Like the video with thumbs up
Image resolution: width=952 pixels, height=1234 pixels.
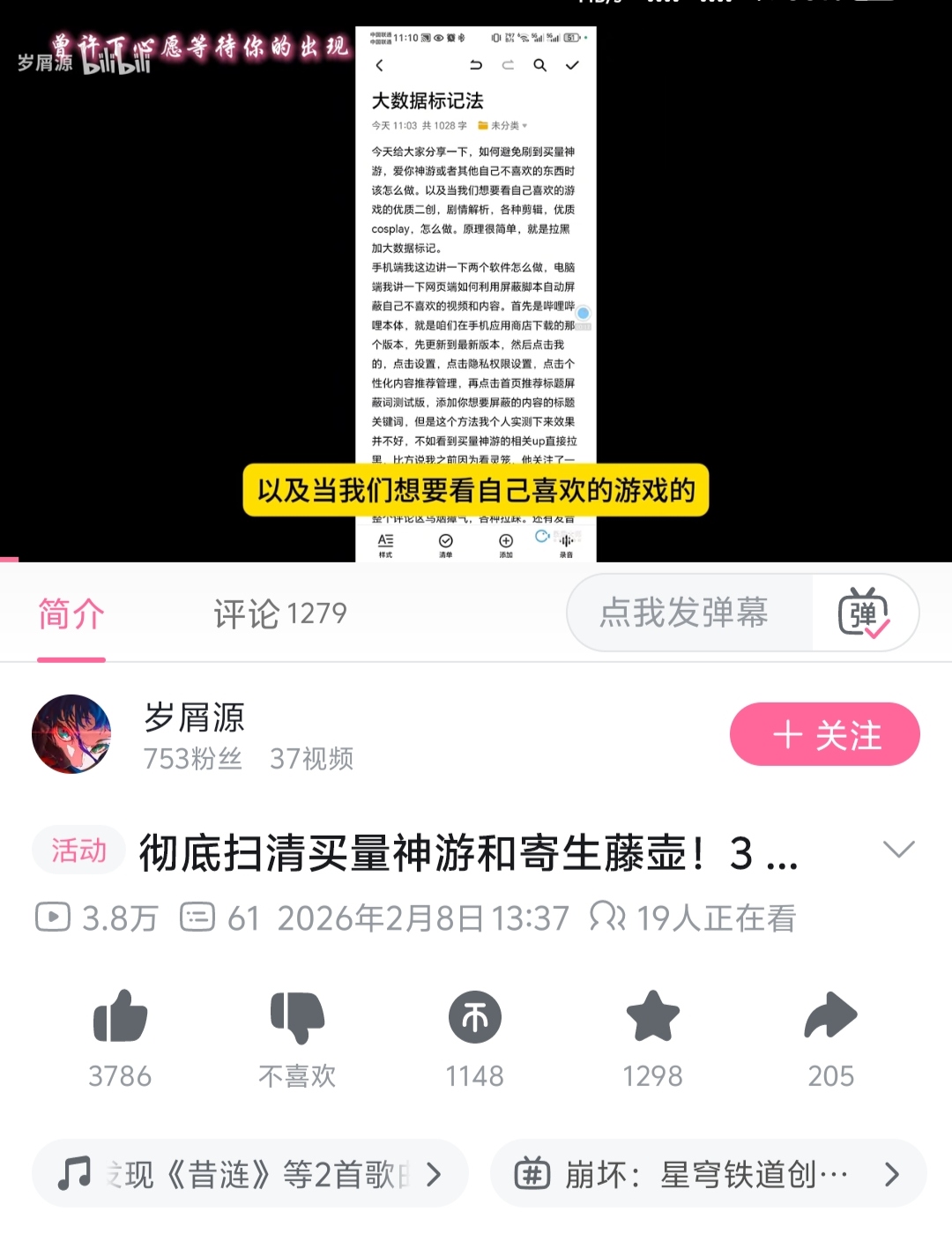tap(120, 1018)
